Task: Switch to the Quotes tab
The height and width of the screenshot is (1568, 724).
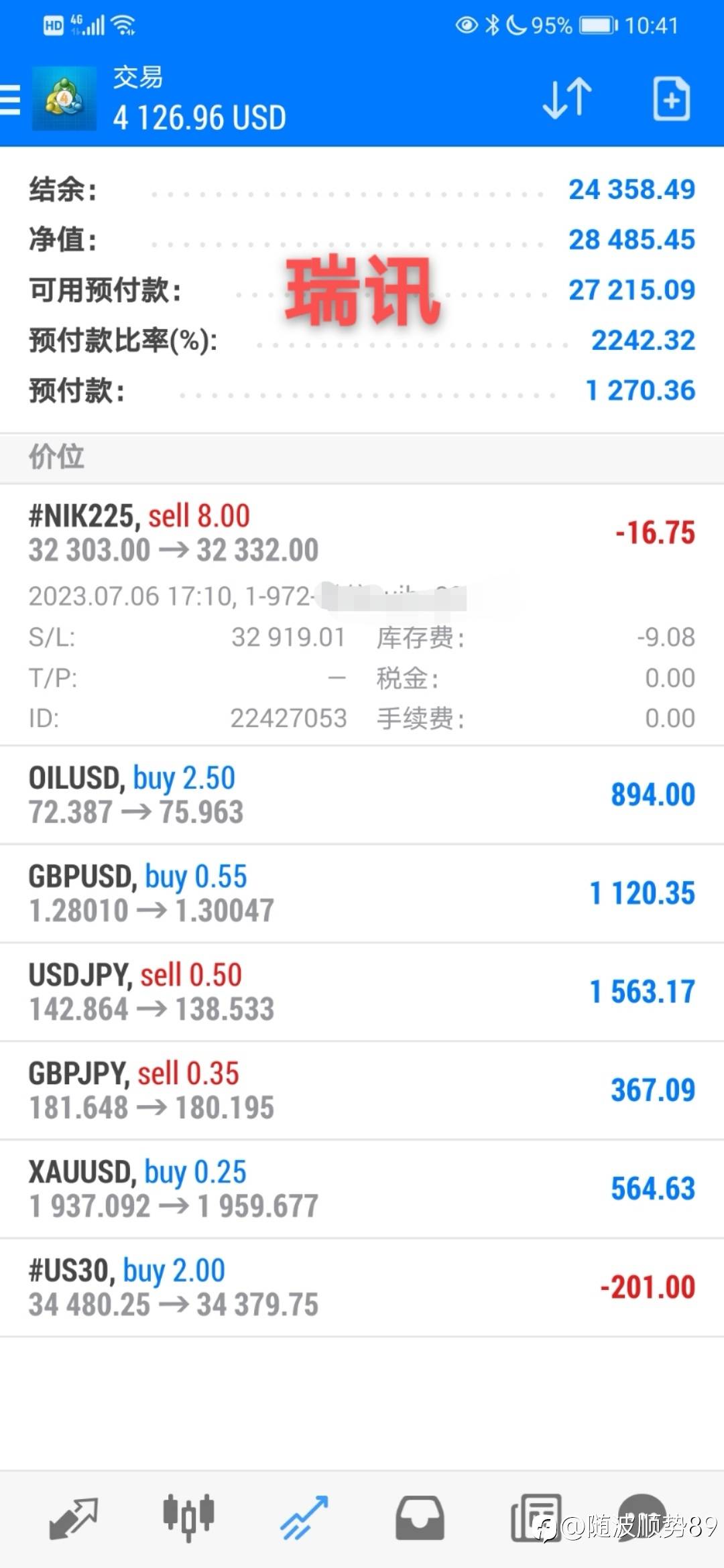Action: [74, 1518]
